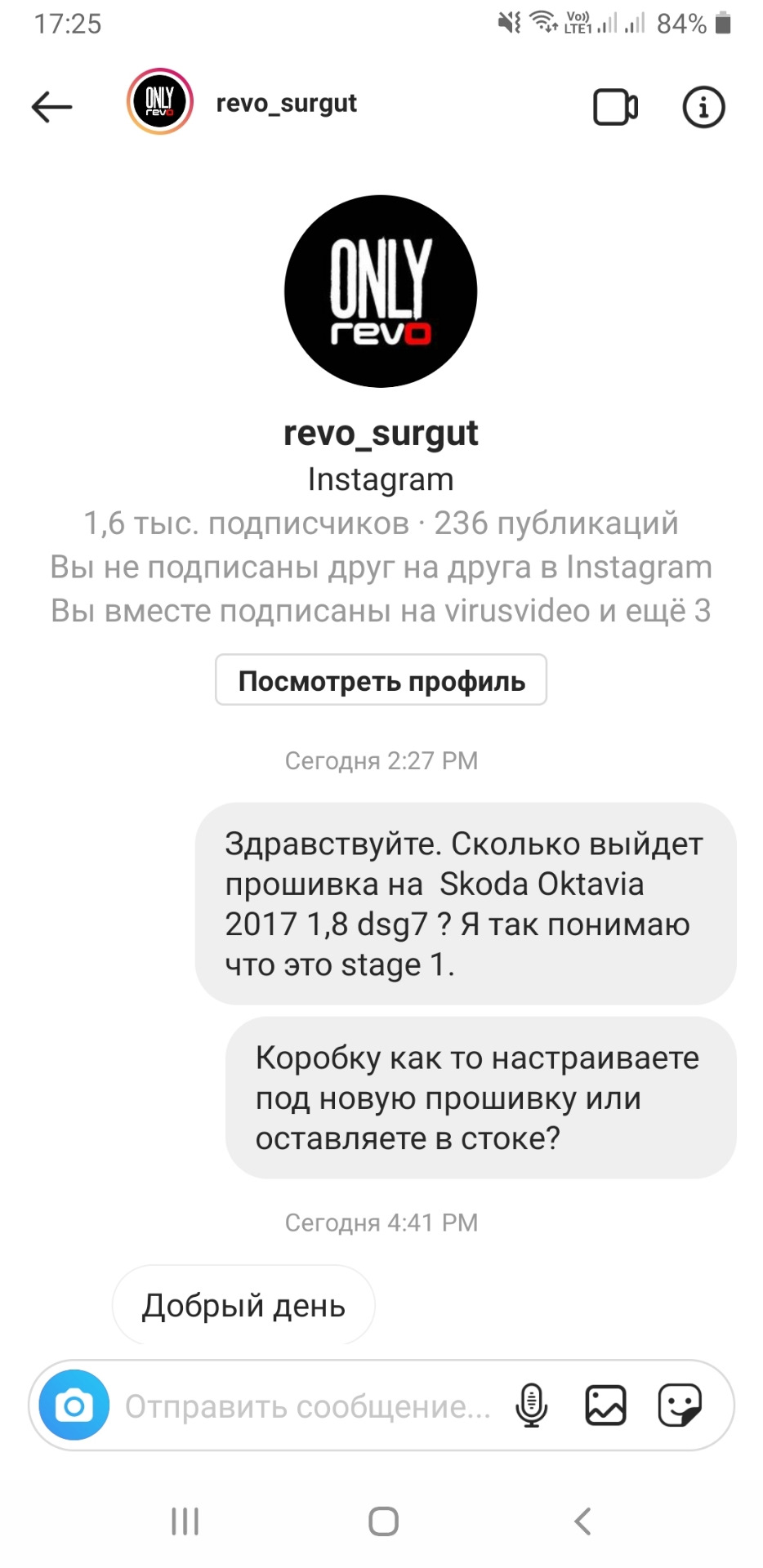This screenshot has width=763, height=1568.
Task: Open the camera in the message bar
Action: pyautogui.click(x=74, y=1405)
